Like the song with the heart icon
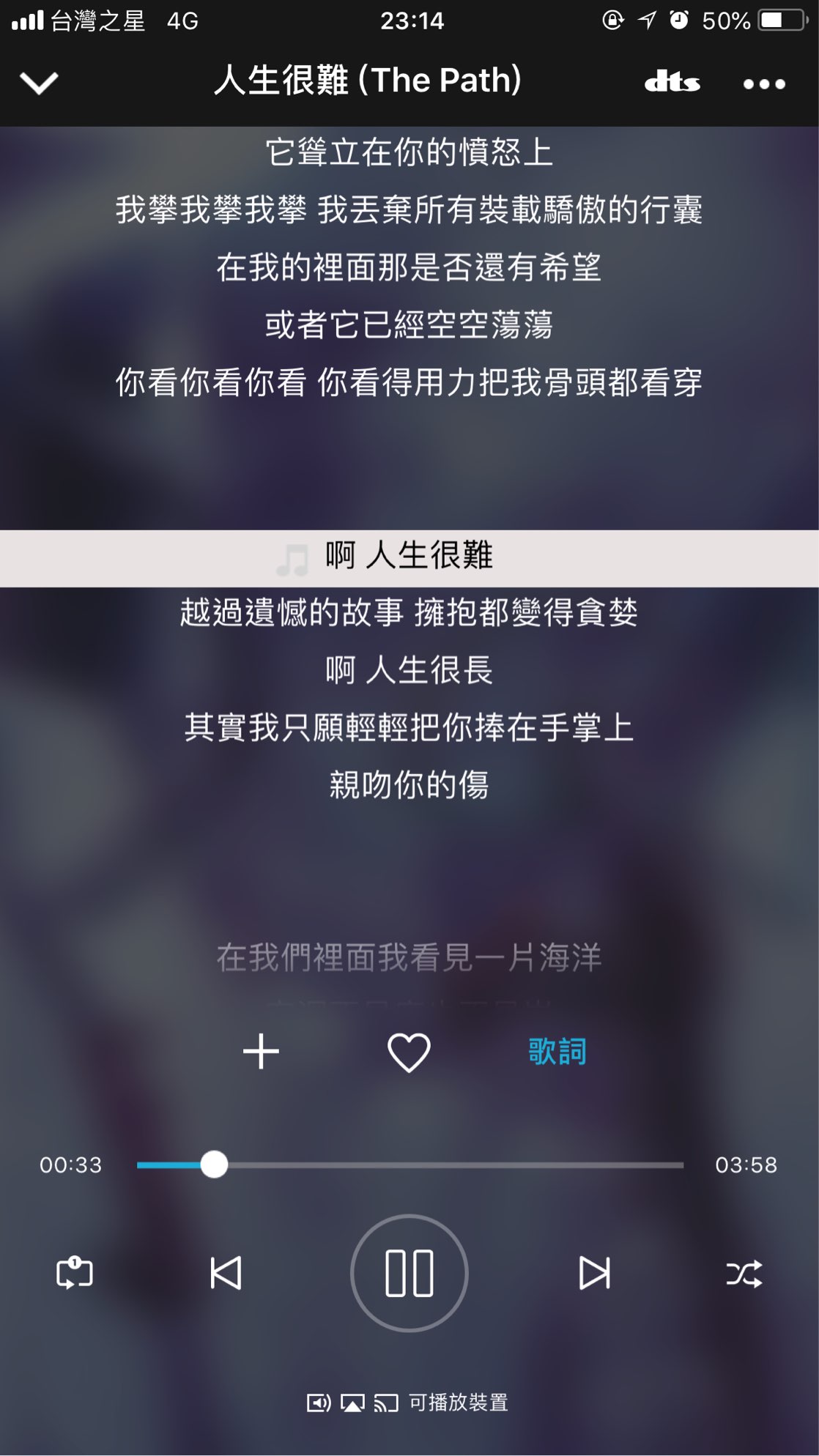Viewport: 819px width, 1456px height. click(x=409, y=1052)
